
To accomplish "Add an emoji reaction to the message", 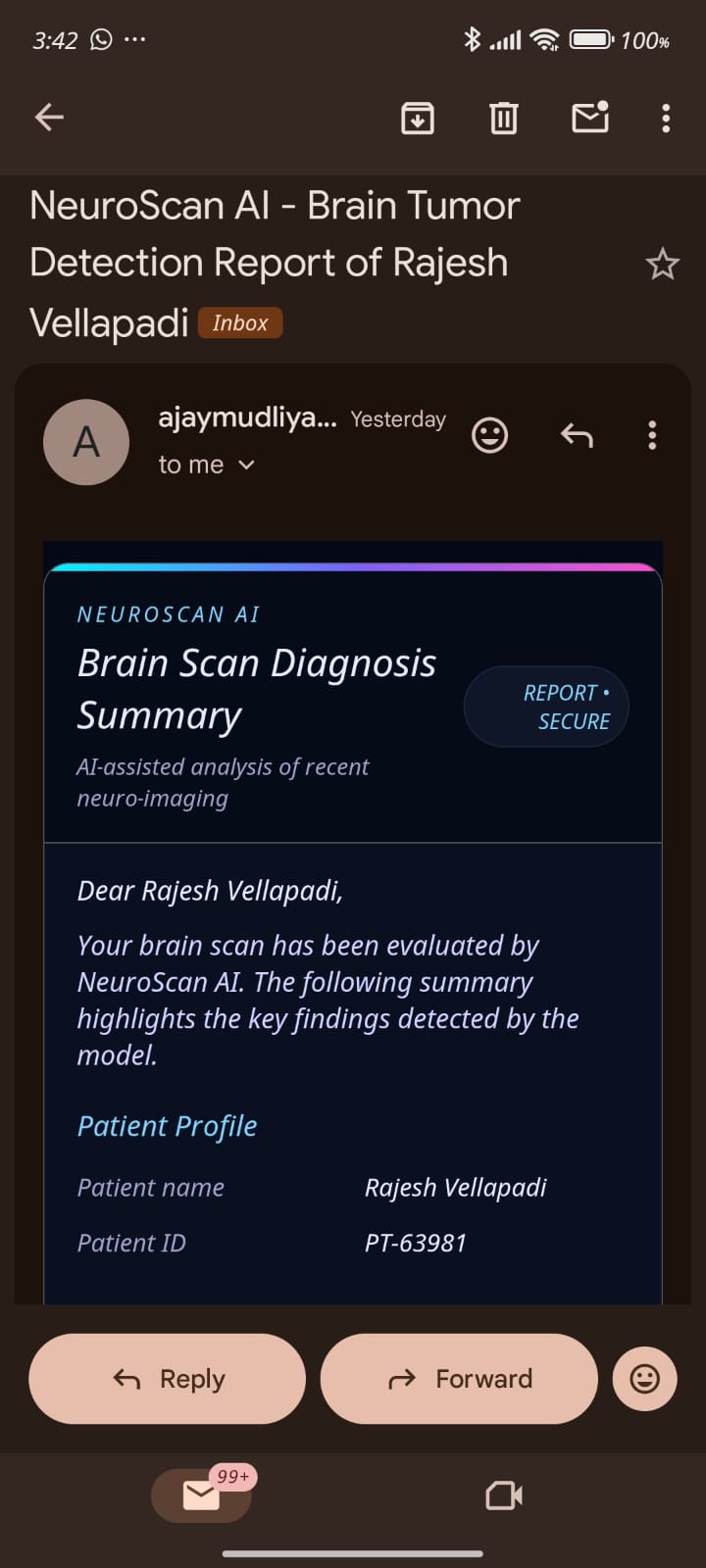I will coord(490,435).
